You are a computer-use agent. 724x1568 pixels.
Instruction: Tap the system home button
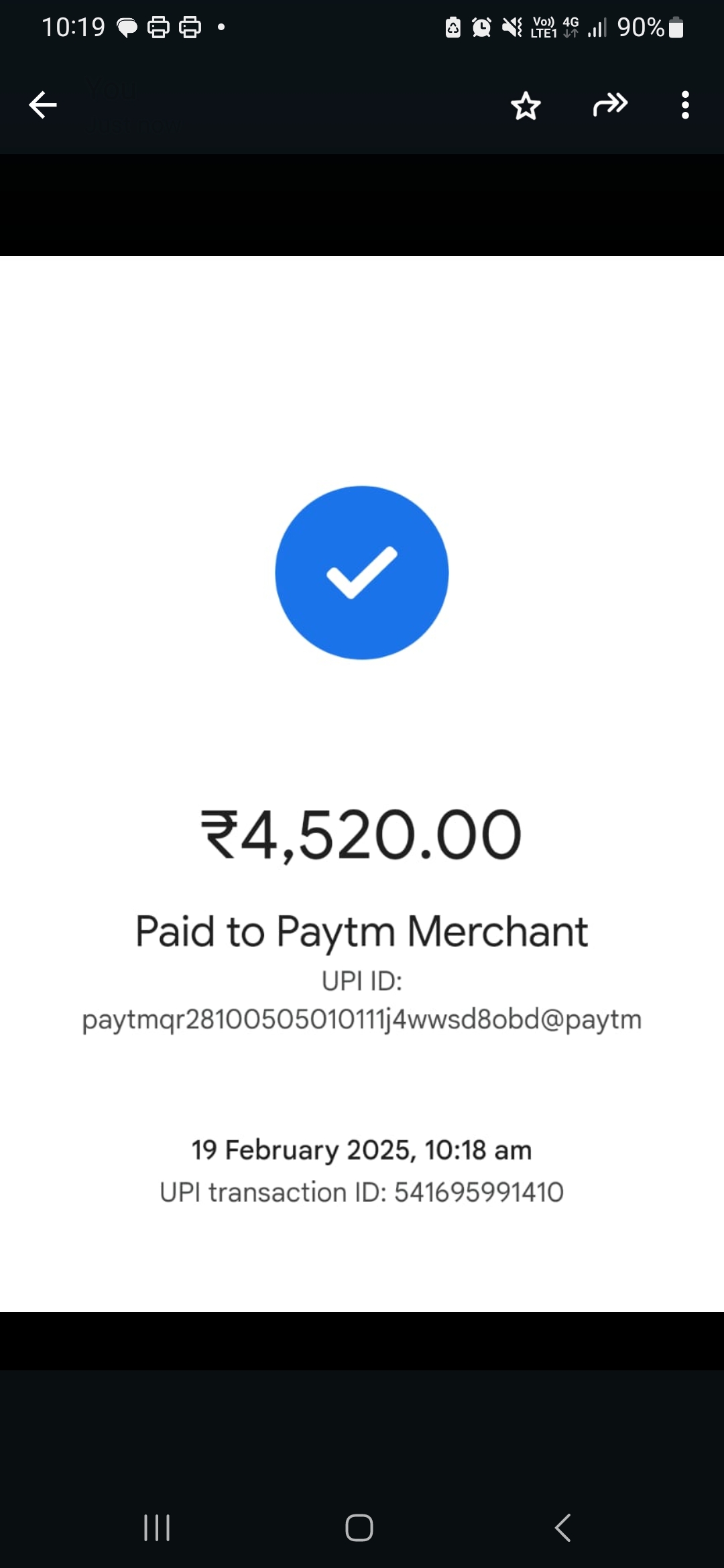pyautogui.click(x=359, y=1528)
